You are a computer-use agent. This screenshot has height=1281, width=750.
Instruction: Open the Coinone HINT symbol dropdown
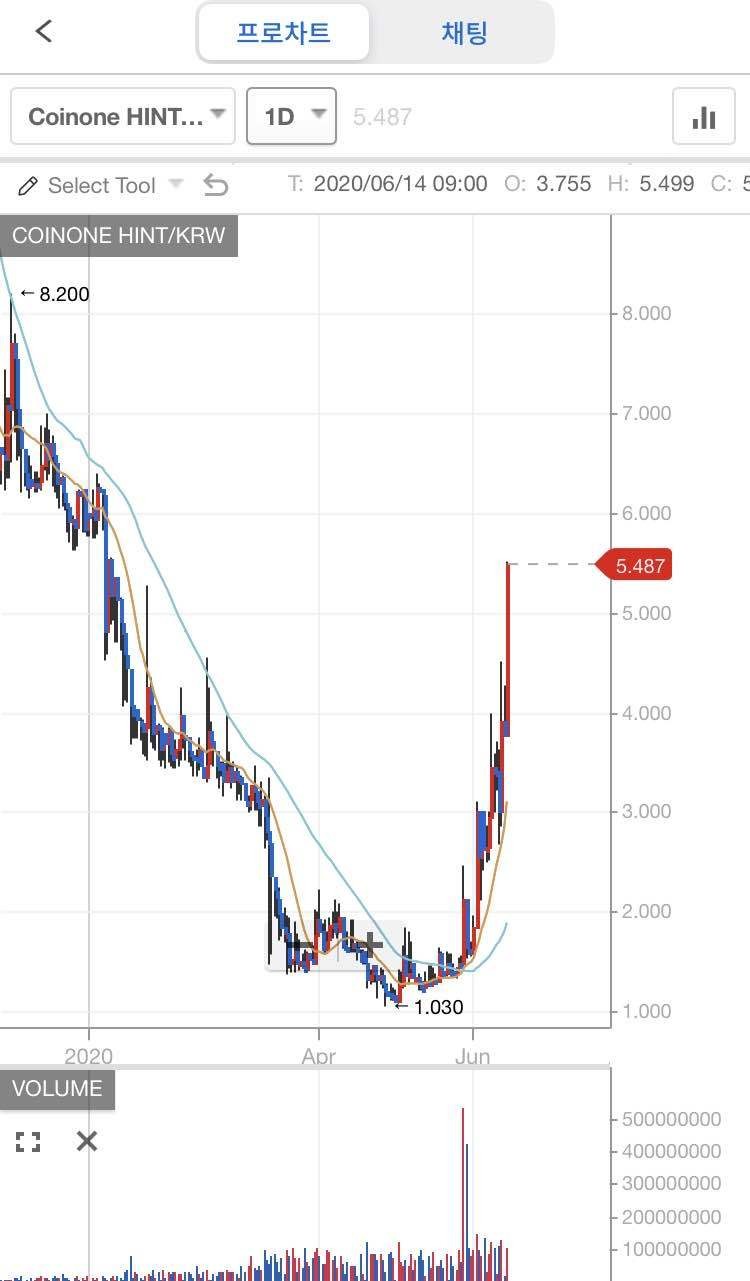coord(123,117)
